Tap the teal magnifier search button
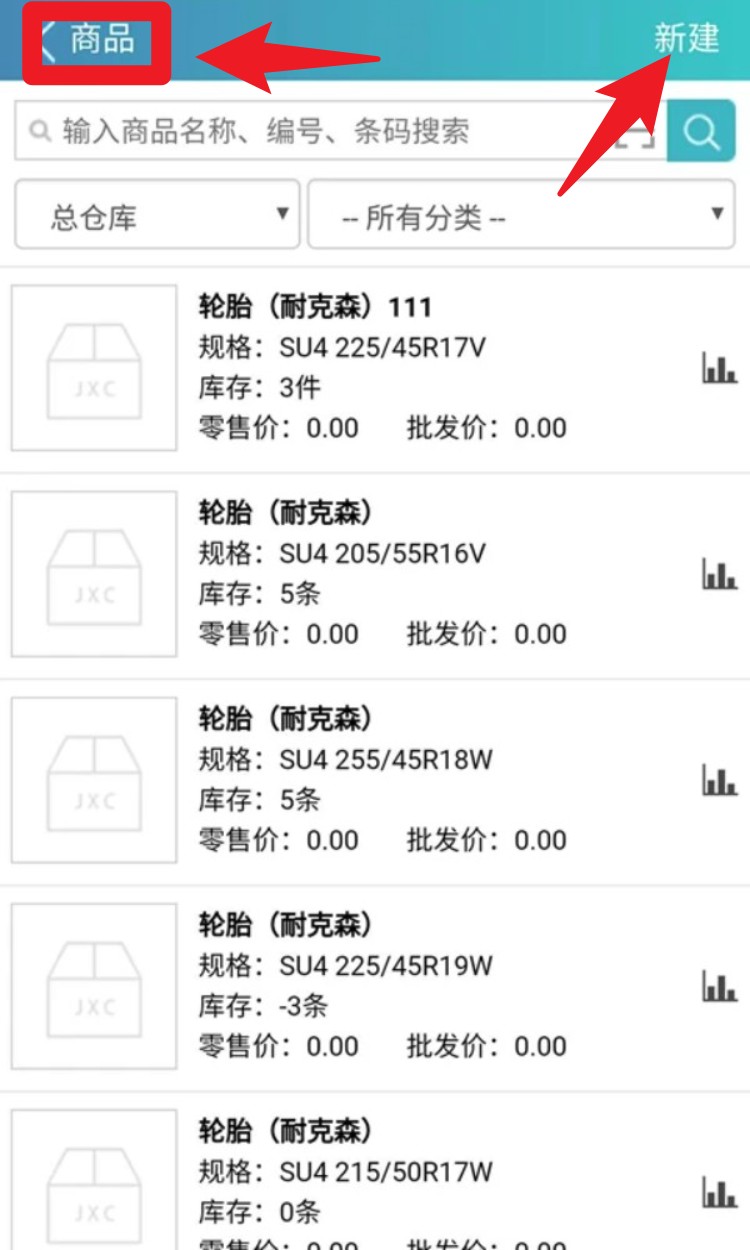The image size is (750, 1250). tap(702, 131)
